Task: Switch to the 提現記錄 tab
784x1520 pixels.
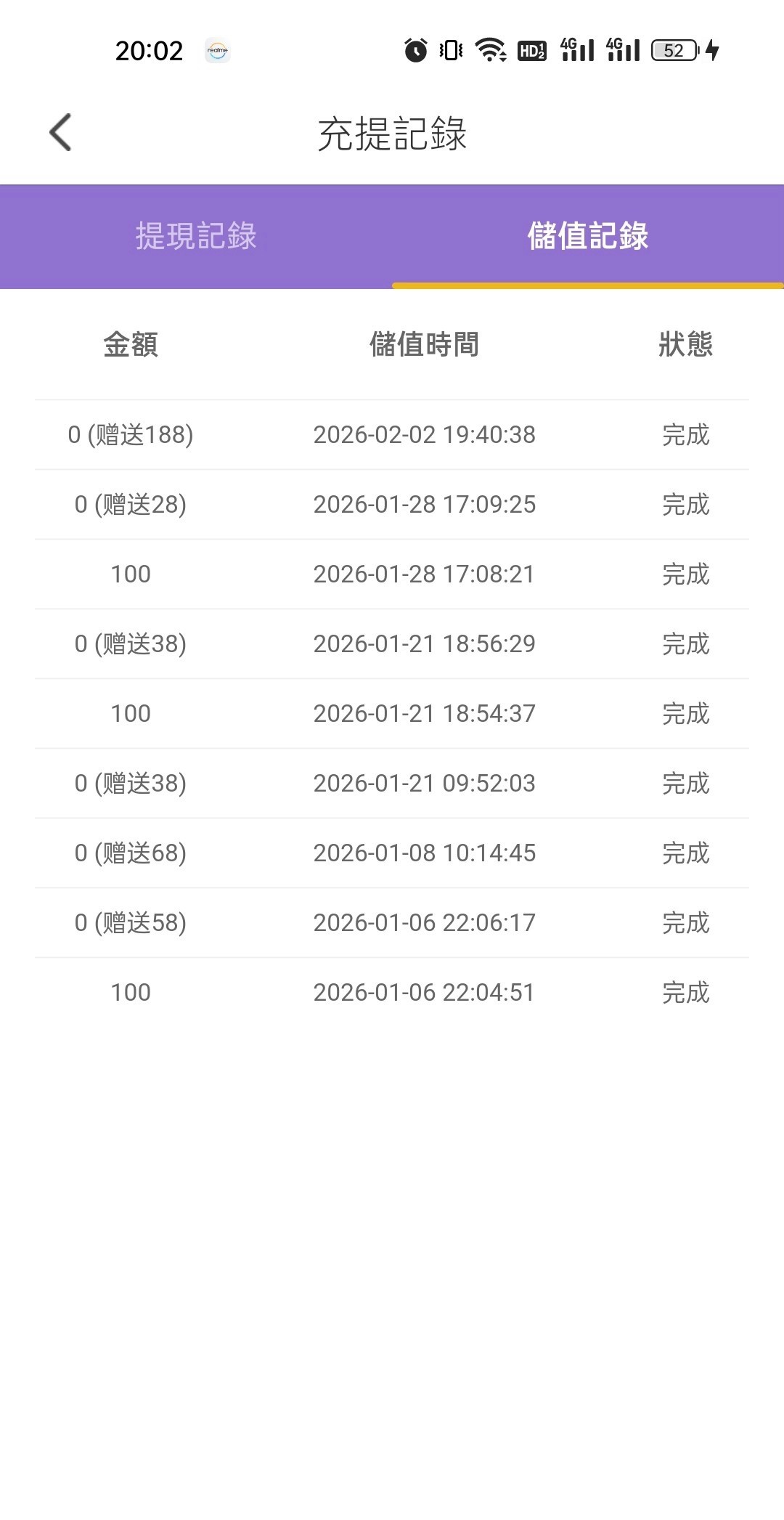Action: (x=196, y=236)
